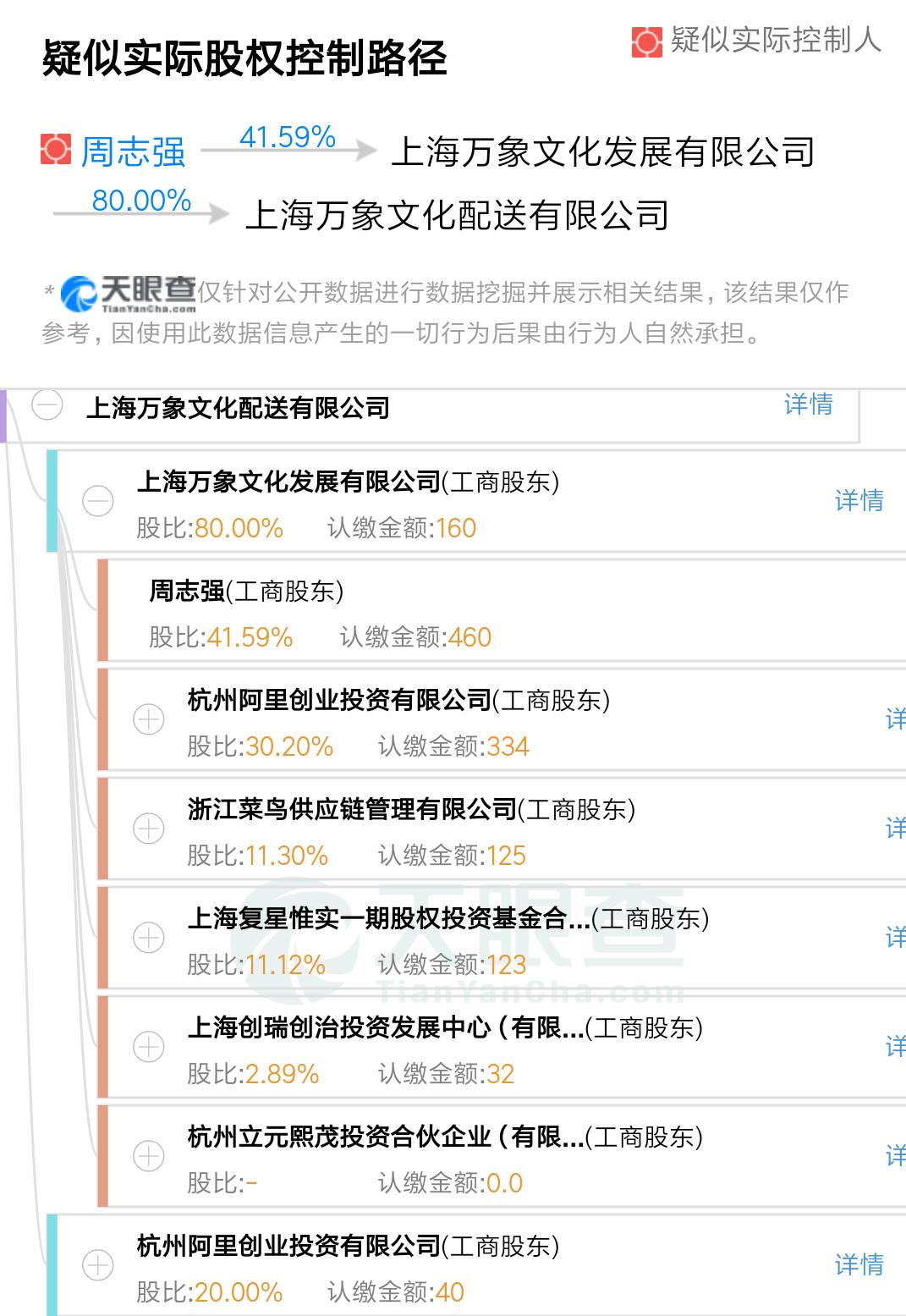The width and height of the screenshot is (906, 1316).
Task: Open 详情 for 上海万象文化配送有限公司
Action: point(809,405)
